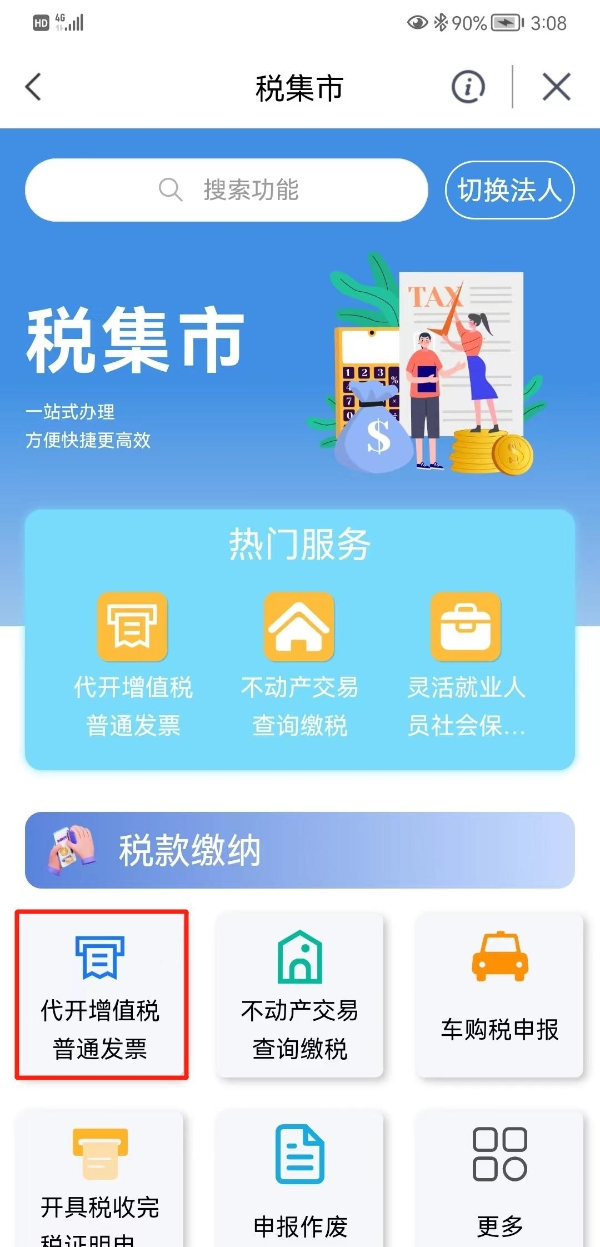Open the 申报作废 card
The image size is (600, 1247).
299,1180
